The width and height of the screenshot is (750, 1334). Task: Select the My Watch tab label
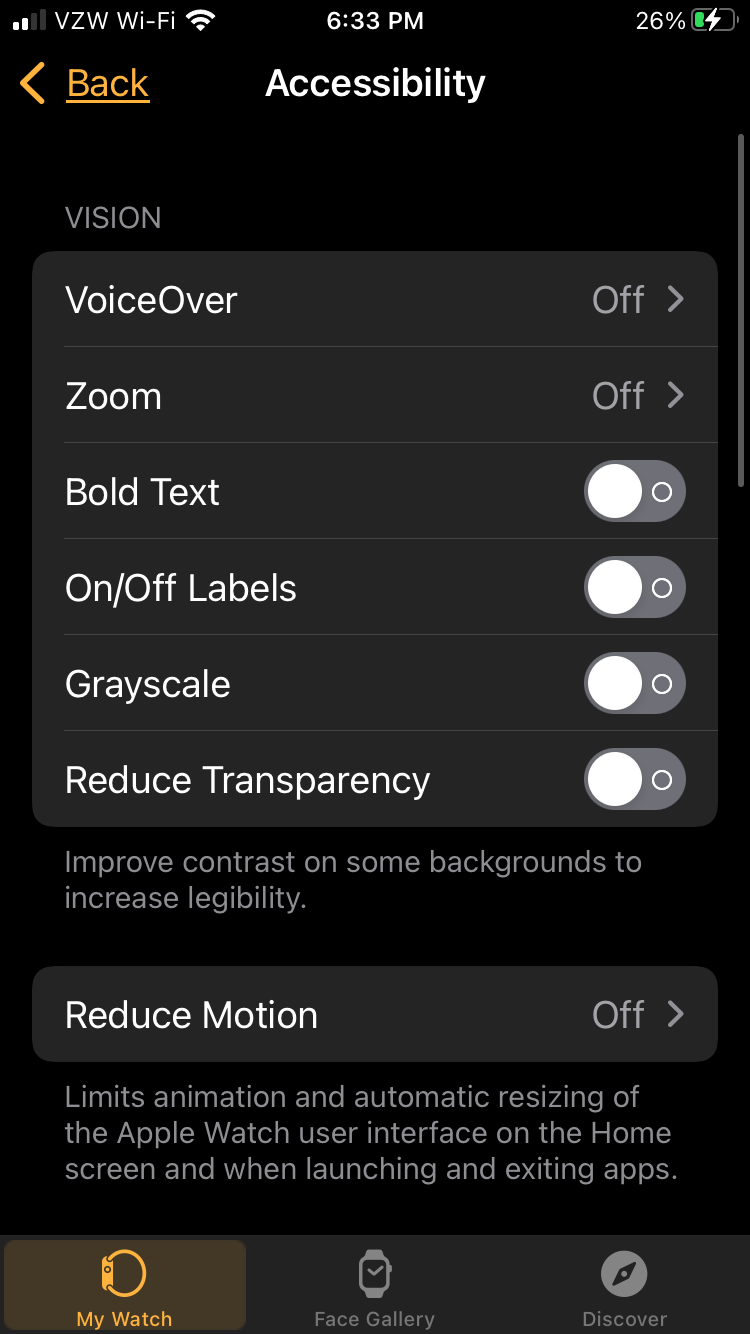pos(124,1318)
